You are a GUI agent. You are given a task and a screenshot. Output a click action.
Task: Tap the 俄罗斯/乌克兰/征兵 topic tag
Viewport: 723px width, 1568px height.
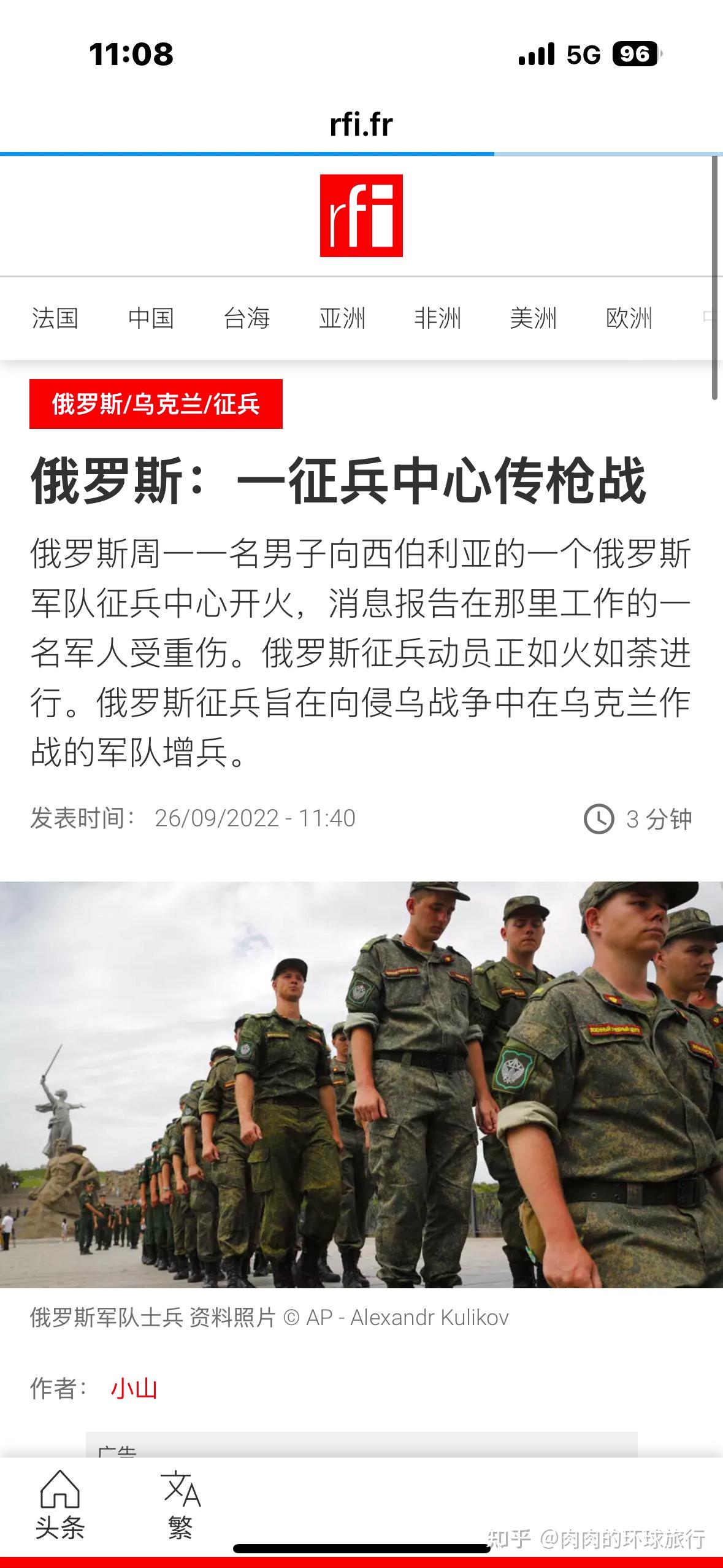[156, 404]
